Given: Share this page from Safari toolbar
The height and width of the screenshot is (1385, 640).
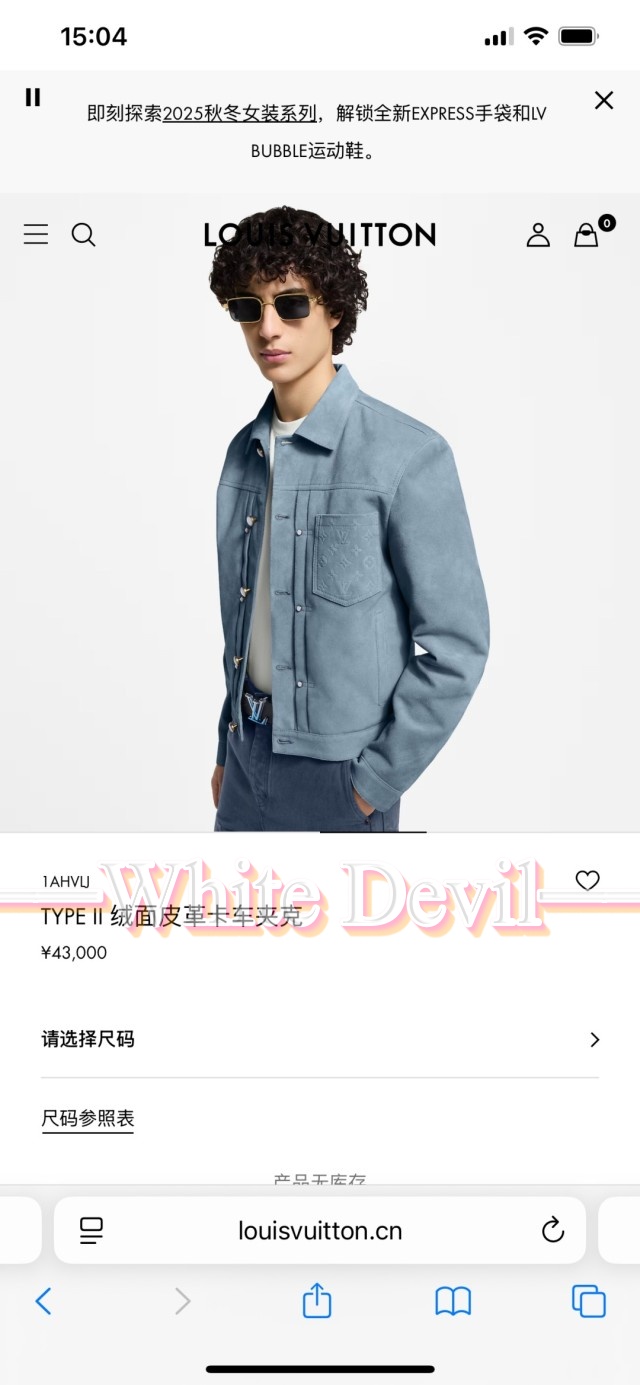Looking at the screenshot, I should [317, 1301].
